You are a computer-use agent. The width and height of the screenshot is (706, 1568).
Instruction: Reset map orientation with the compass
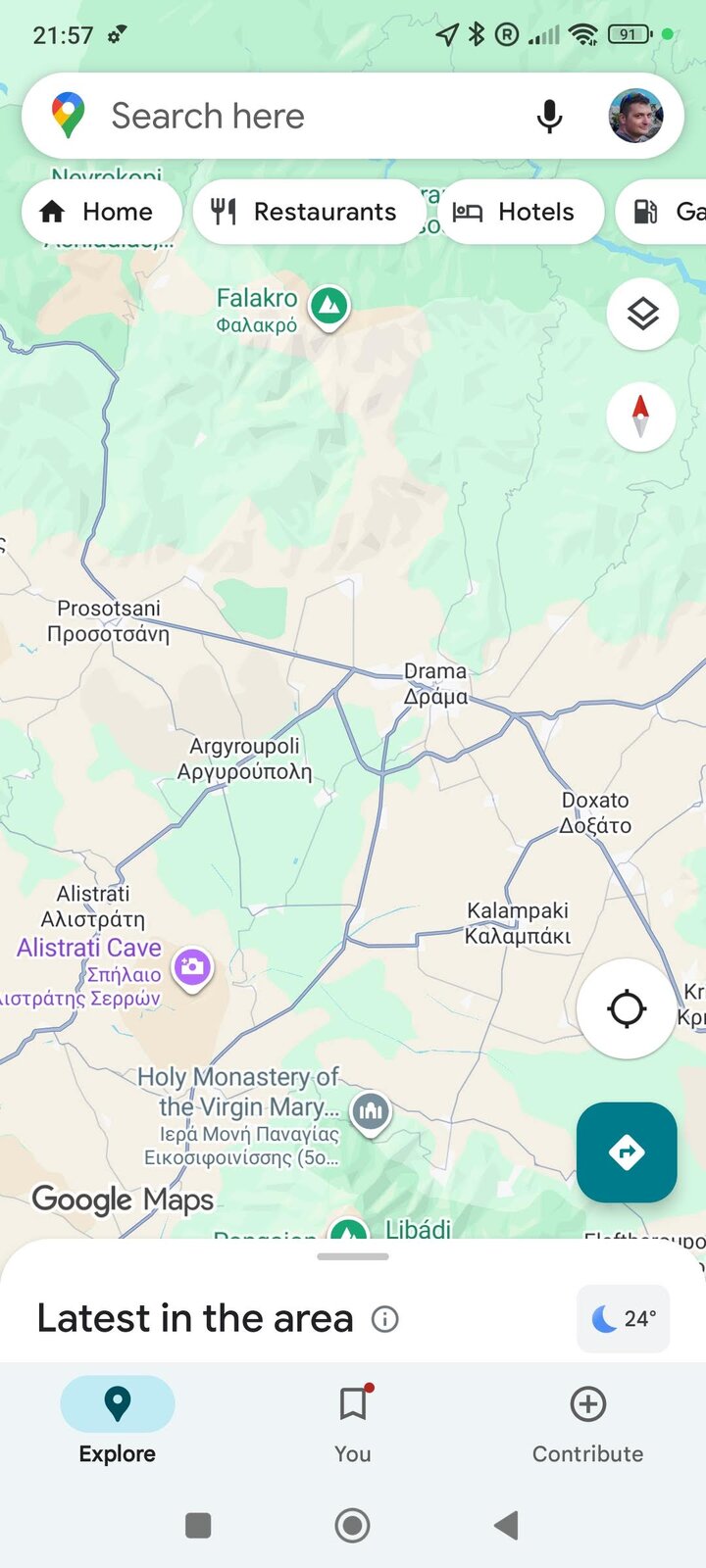640,416
